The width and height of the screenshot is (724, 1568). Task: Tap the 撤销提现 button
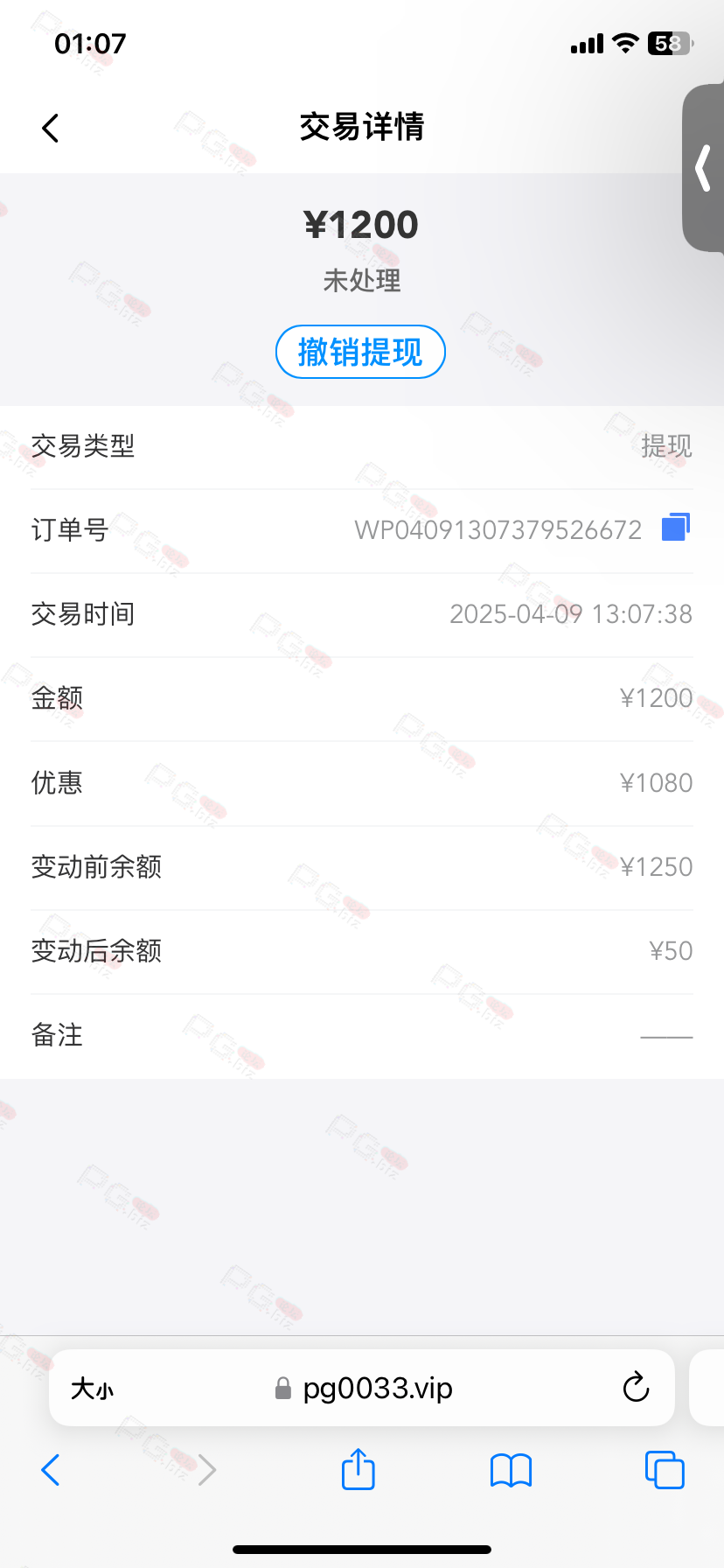(x=360, y=352)
